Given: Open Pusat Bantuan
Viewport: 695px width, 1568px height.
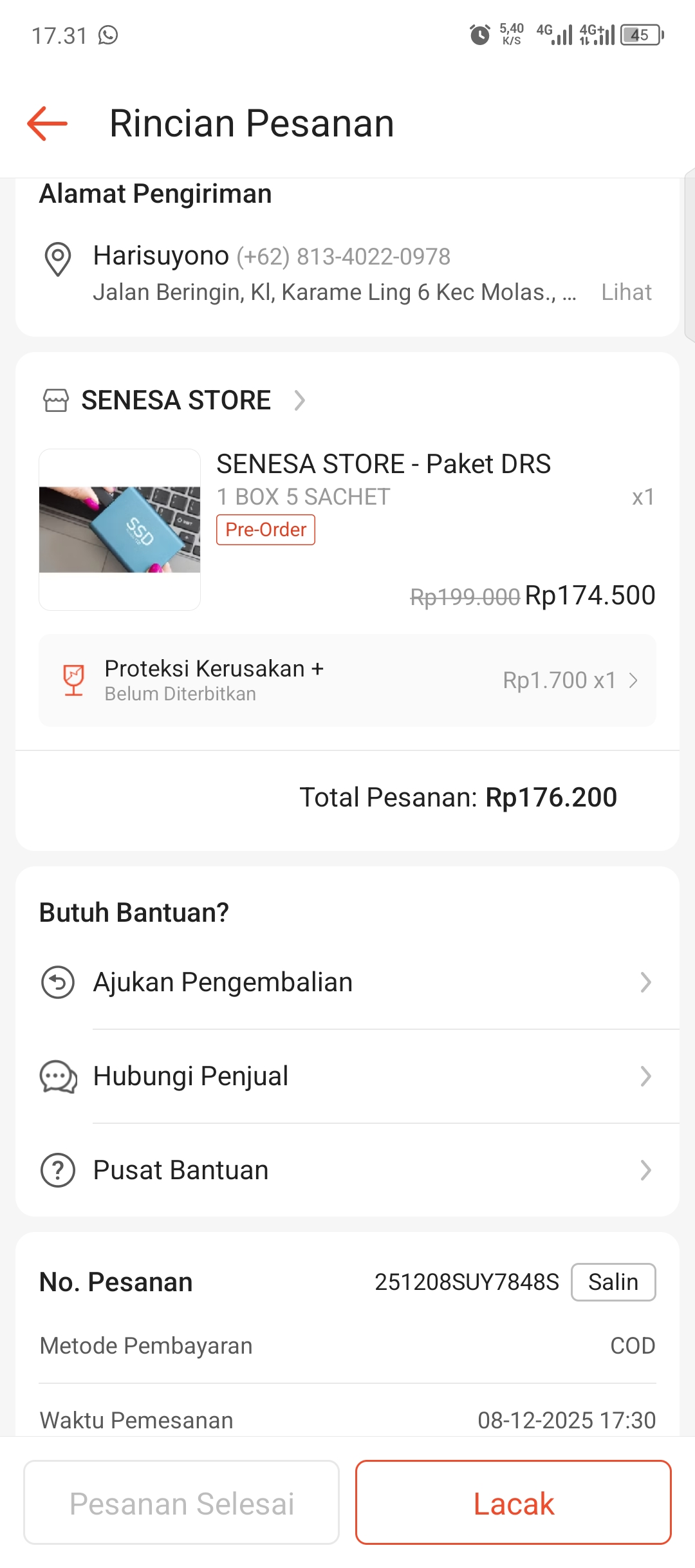Looking at the screenshot, I should click(347, 1170).
